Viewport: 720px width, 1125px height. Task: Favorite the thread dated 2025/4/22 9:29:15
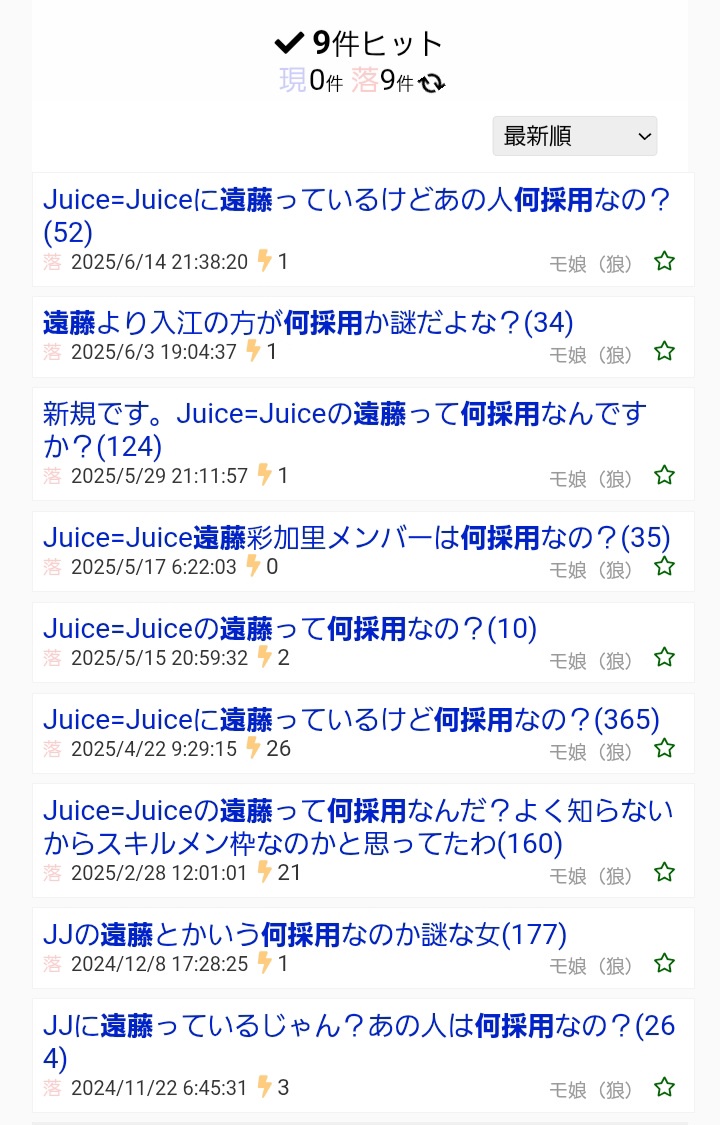tap(664, 749)
